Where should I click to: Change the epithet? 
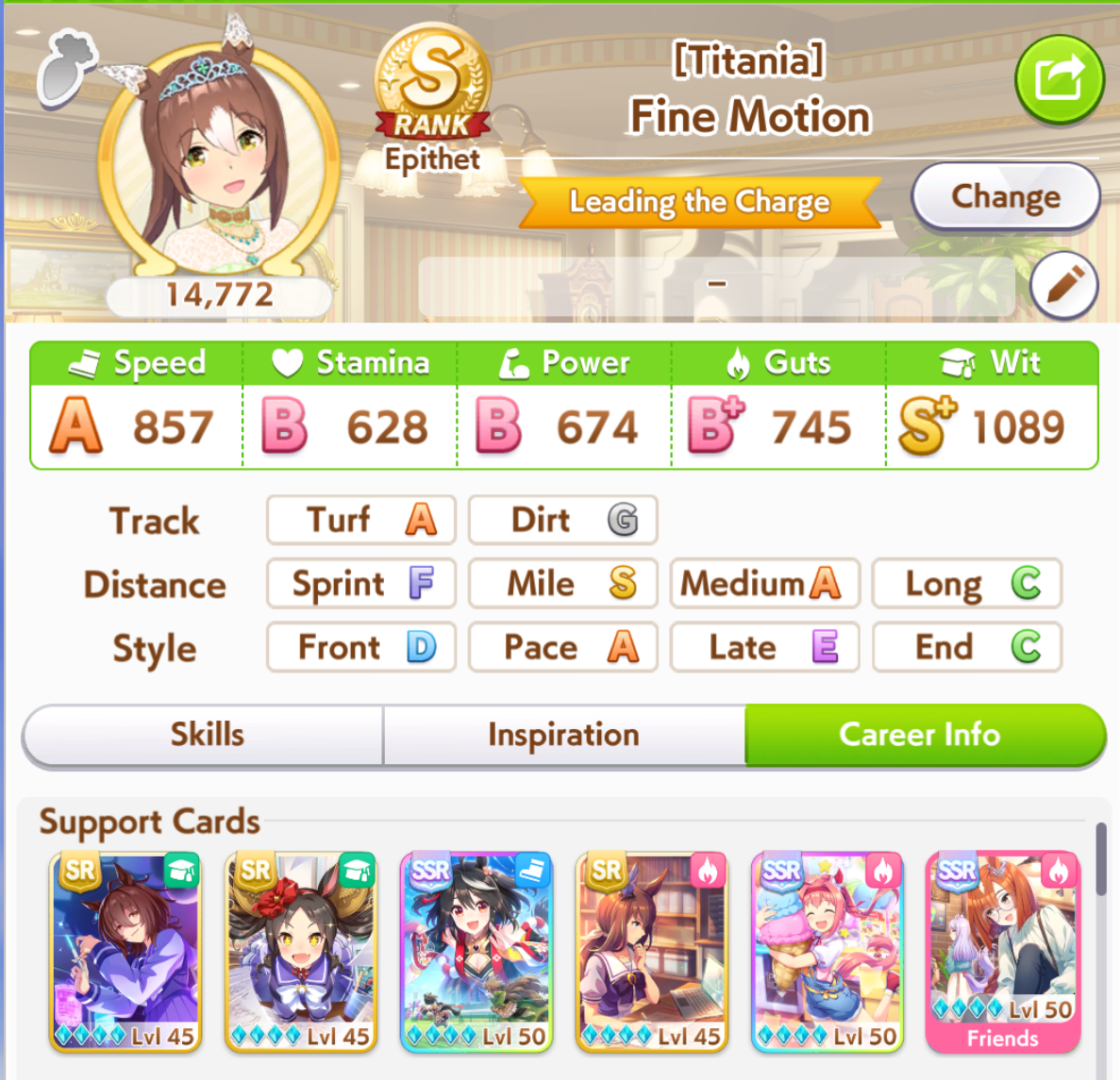click(1006, 197)
